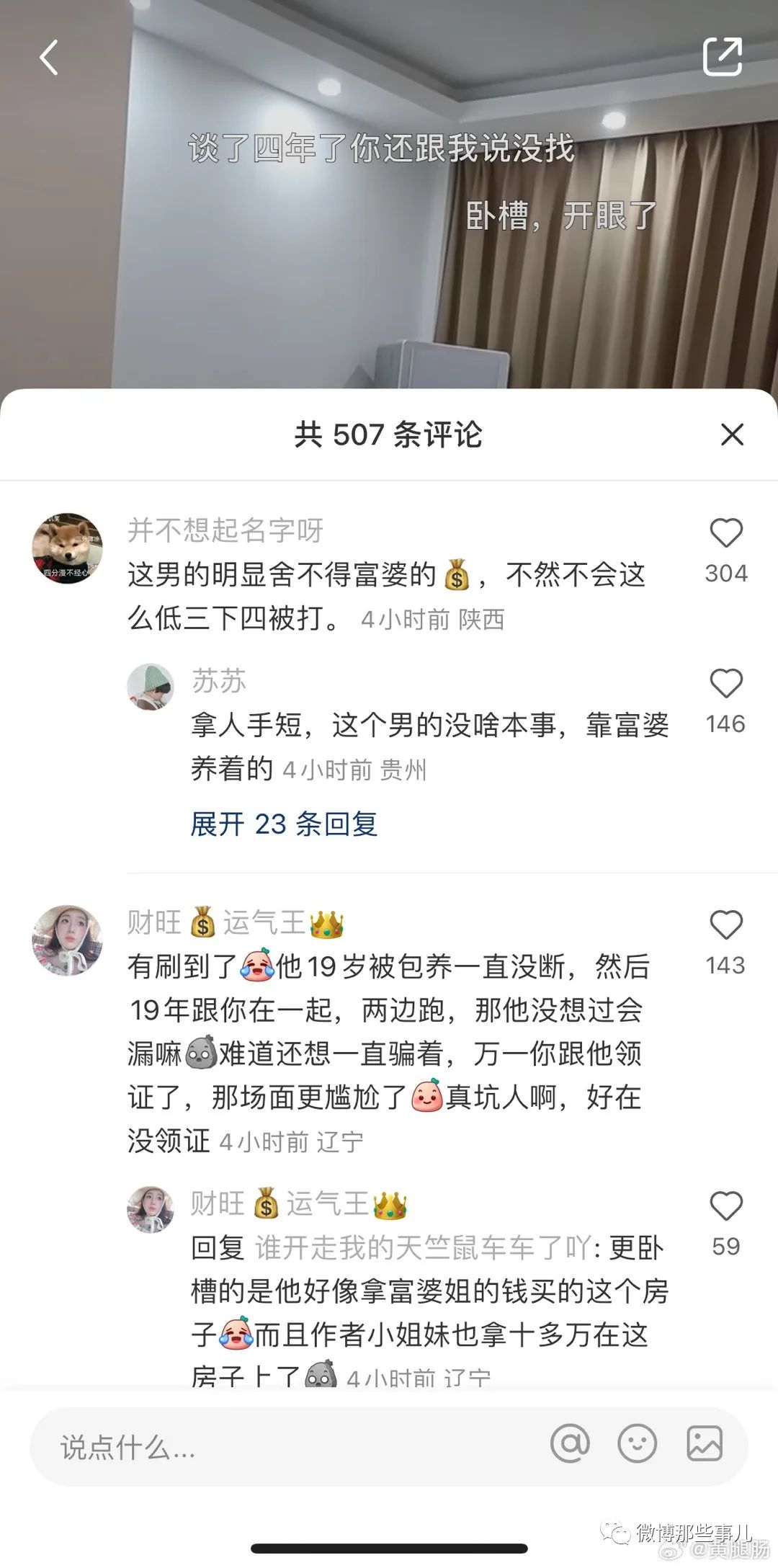Expand the 23 replies
The image size is (778, 1568).
pos(284,824)
